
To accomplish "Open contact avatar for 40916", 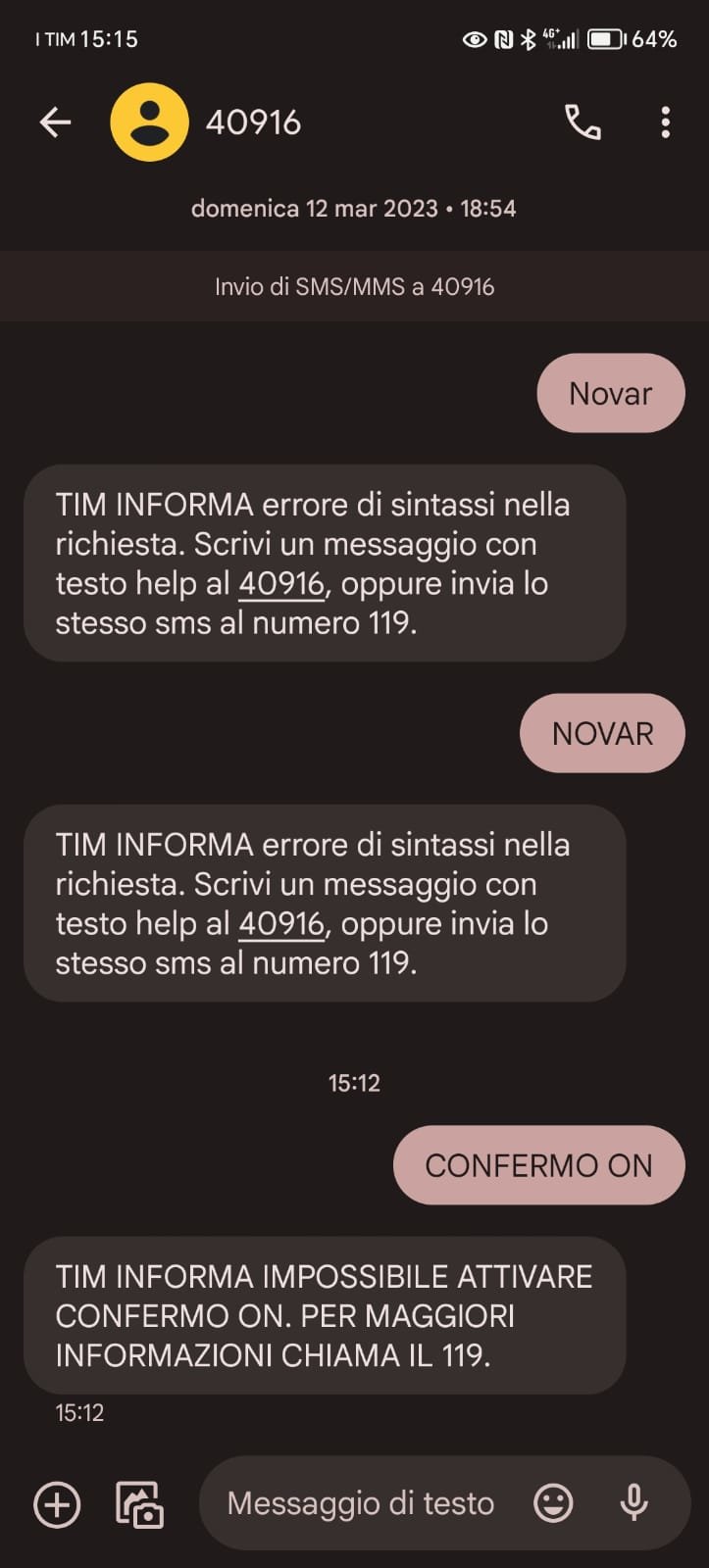I will click(149, 122).
